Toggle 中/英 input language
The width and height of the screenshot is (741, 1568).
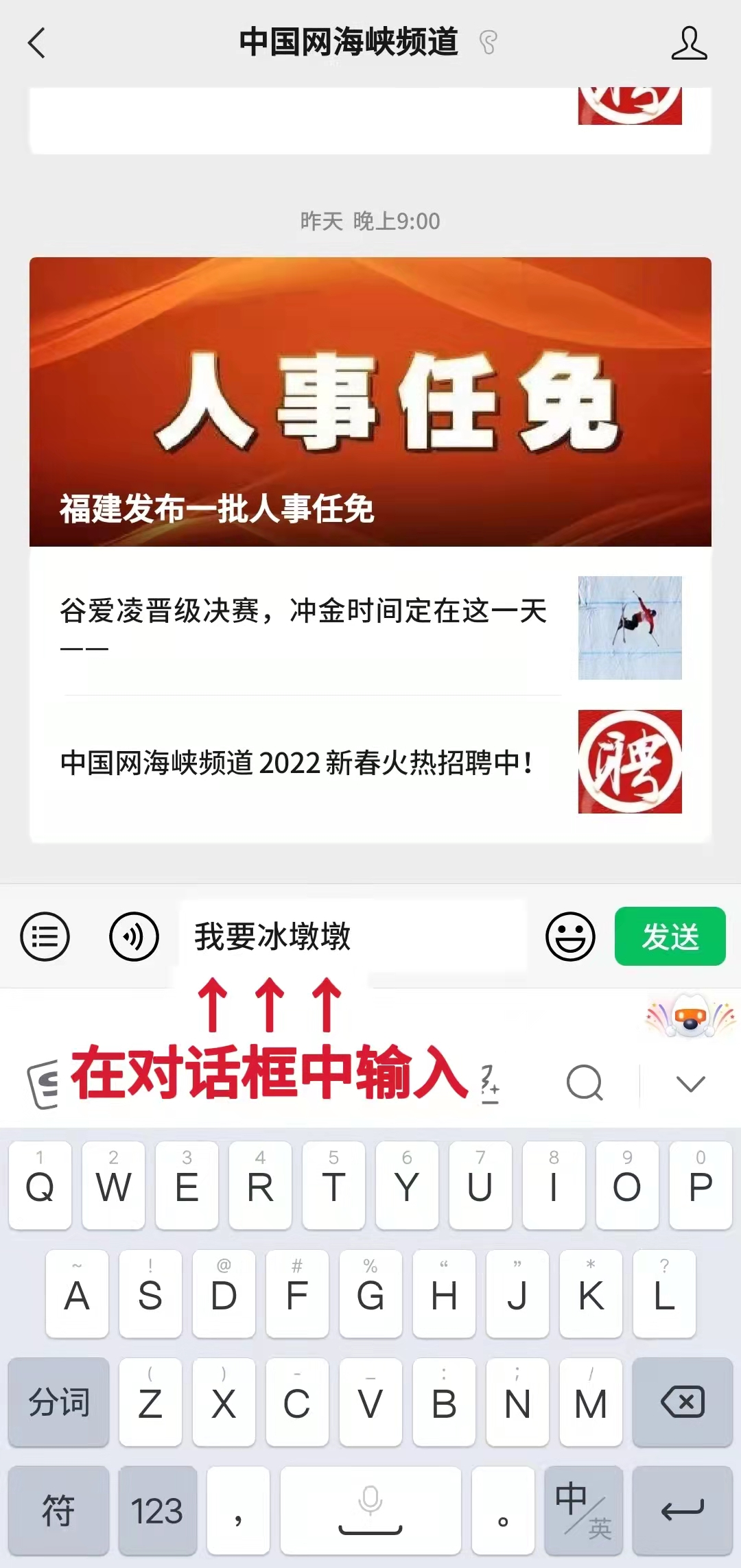click(583, 1510)
